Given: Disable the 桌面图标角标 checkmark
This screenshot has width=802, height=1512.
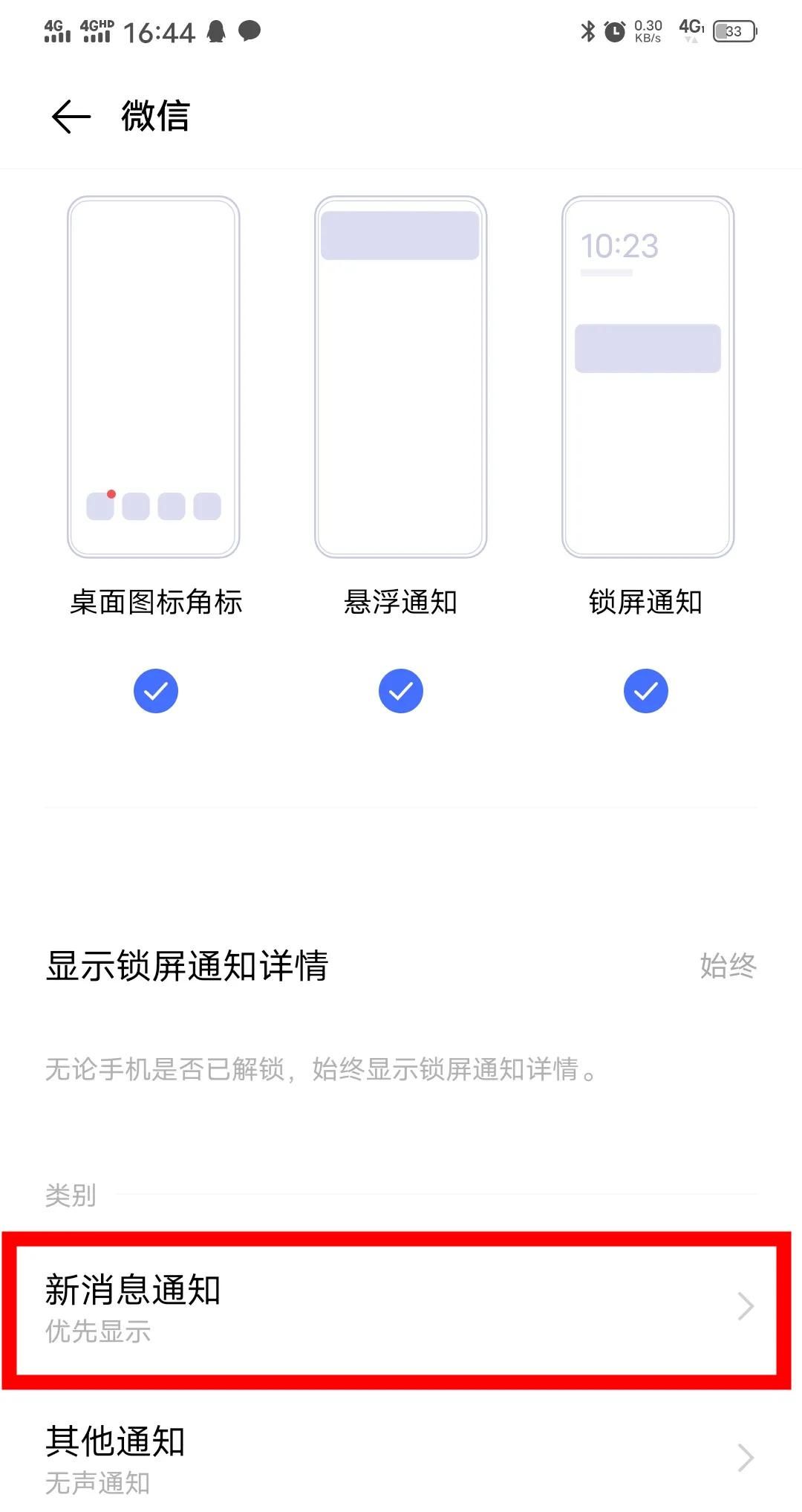Looking at the screenshot, I should 155,690.
